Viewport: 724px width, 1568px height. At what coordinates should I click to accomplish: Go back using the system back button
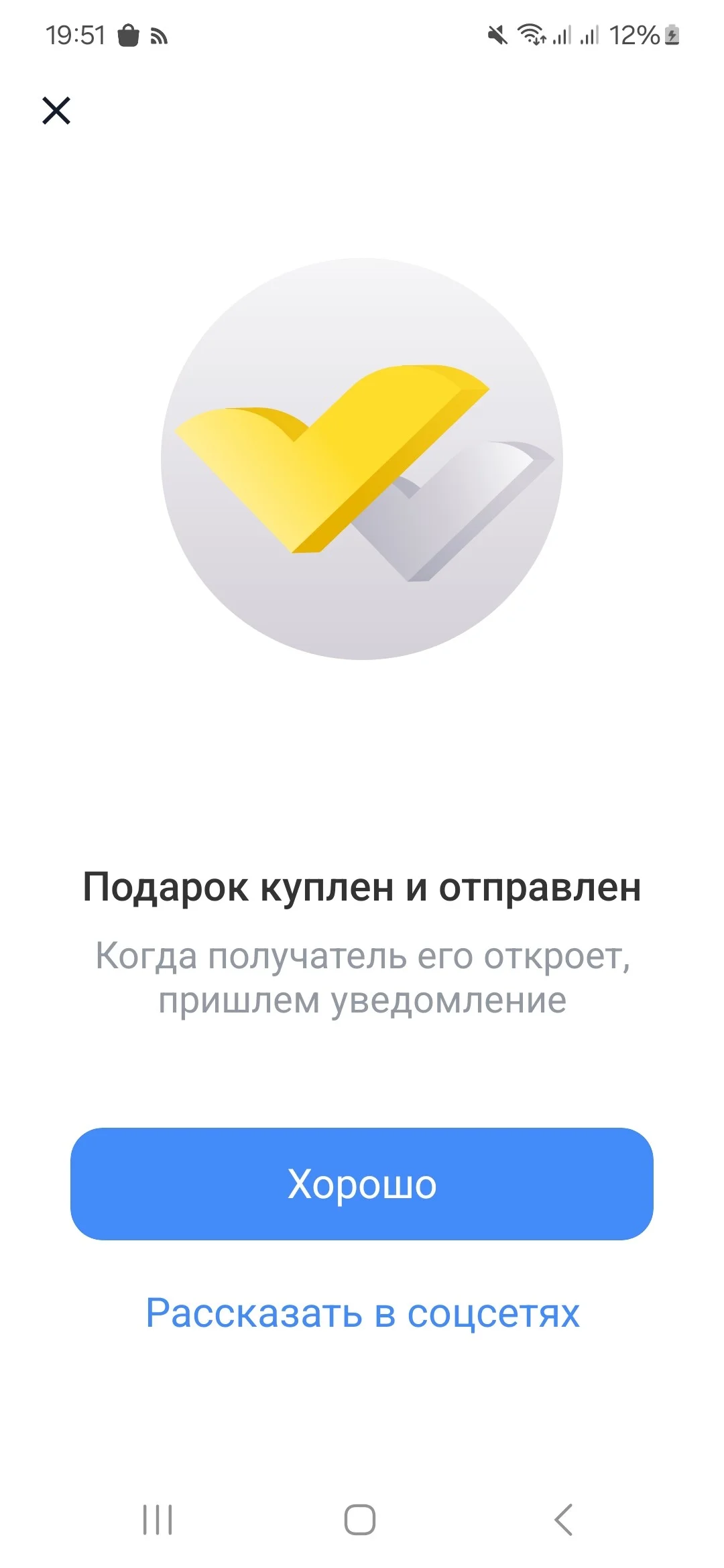(564, 1519)
